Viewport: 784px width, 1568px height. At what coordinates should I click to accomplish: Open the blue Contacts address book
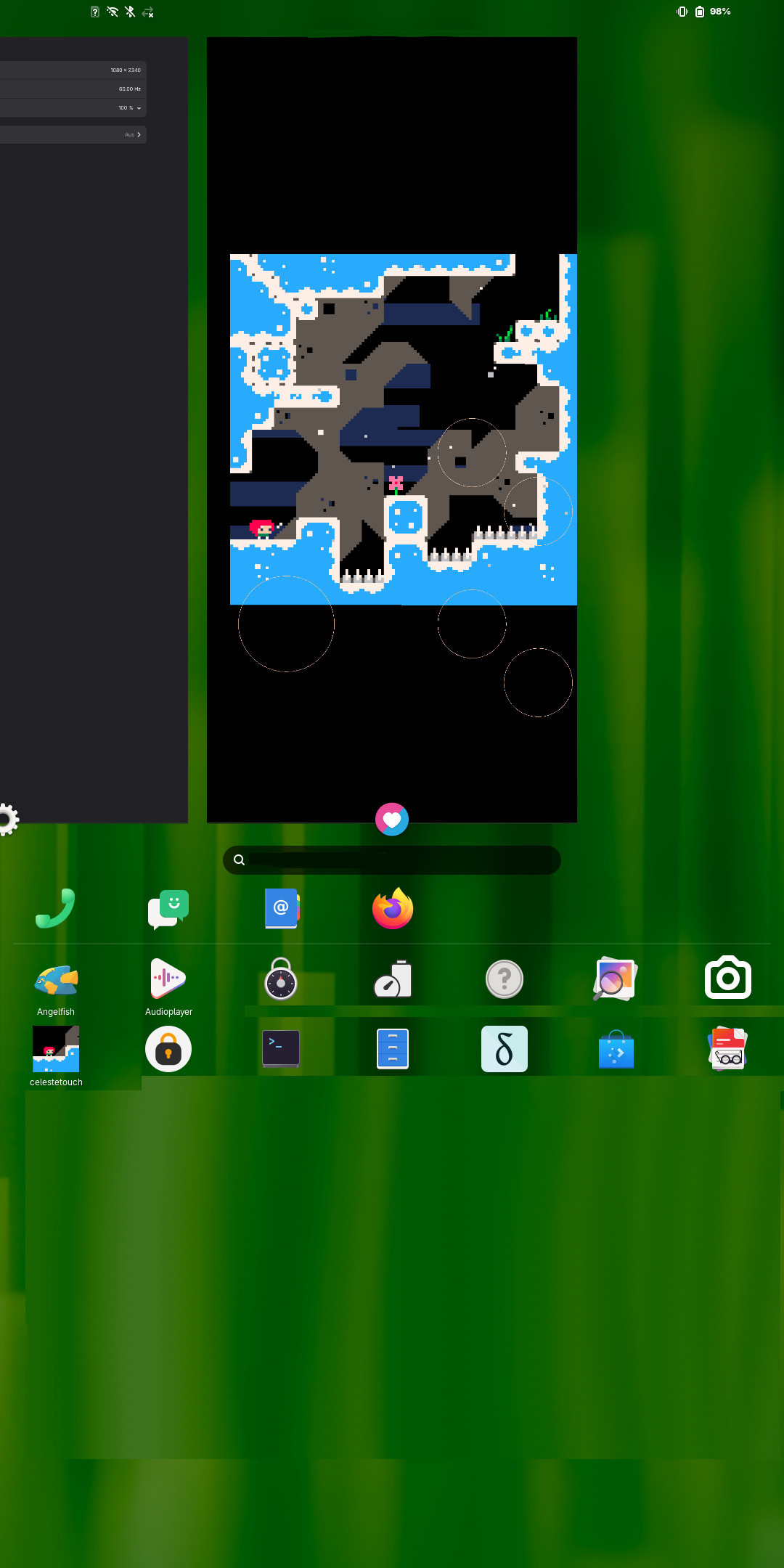[281, 908]
